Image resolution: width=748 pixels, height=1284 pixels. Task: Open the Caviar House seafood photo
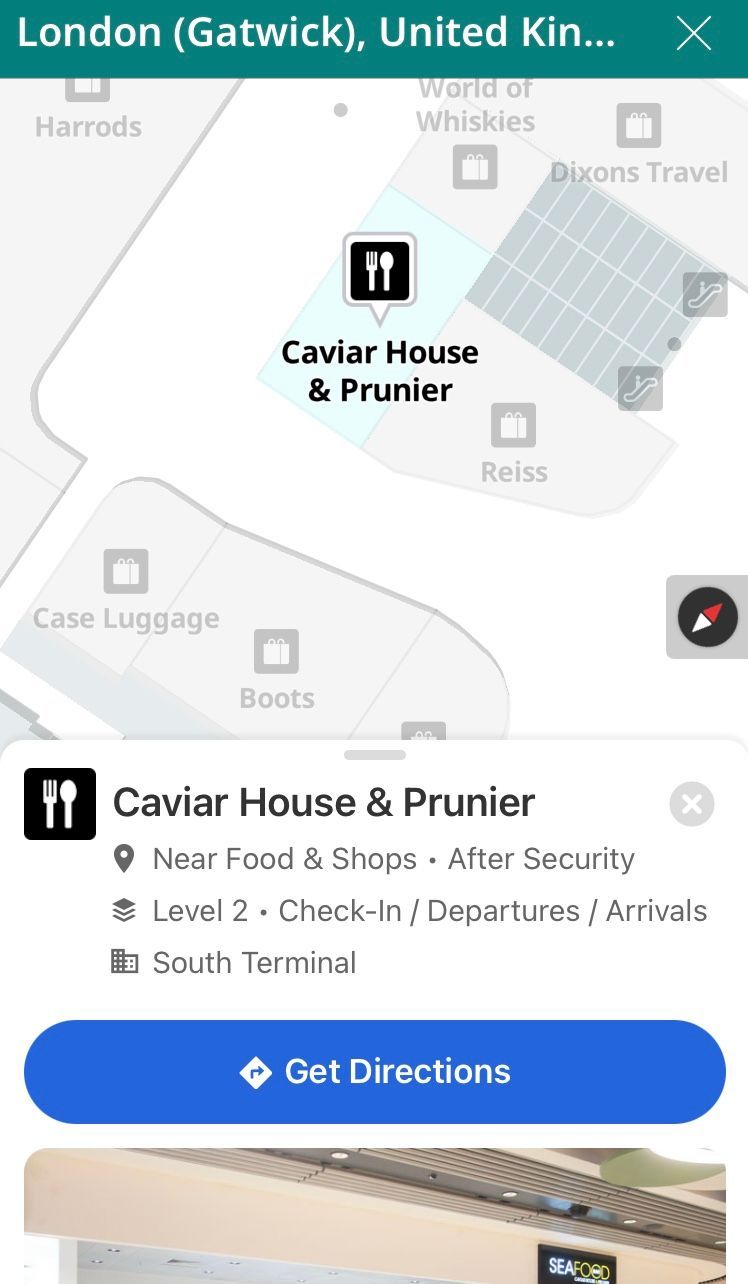374,1215
